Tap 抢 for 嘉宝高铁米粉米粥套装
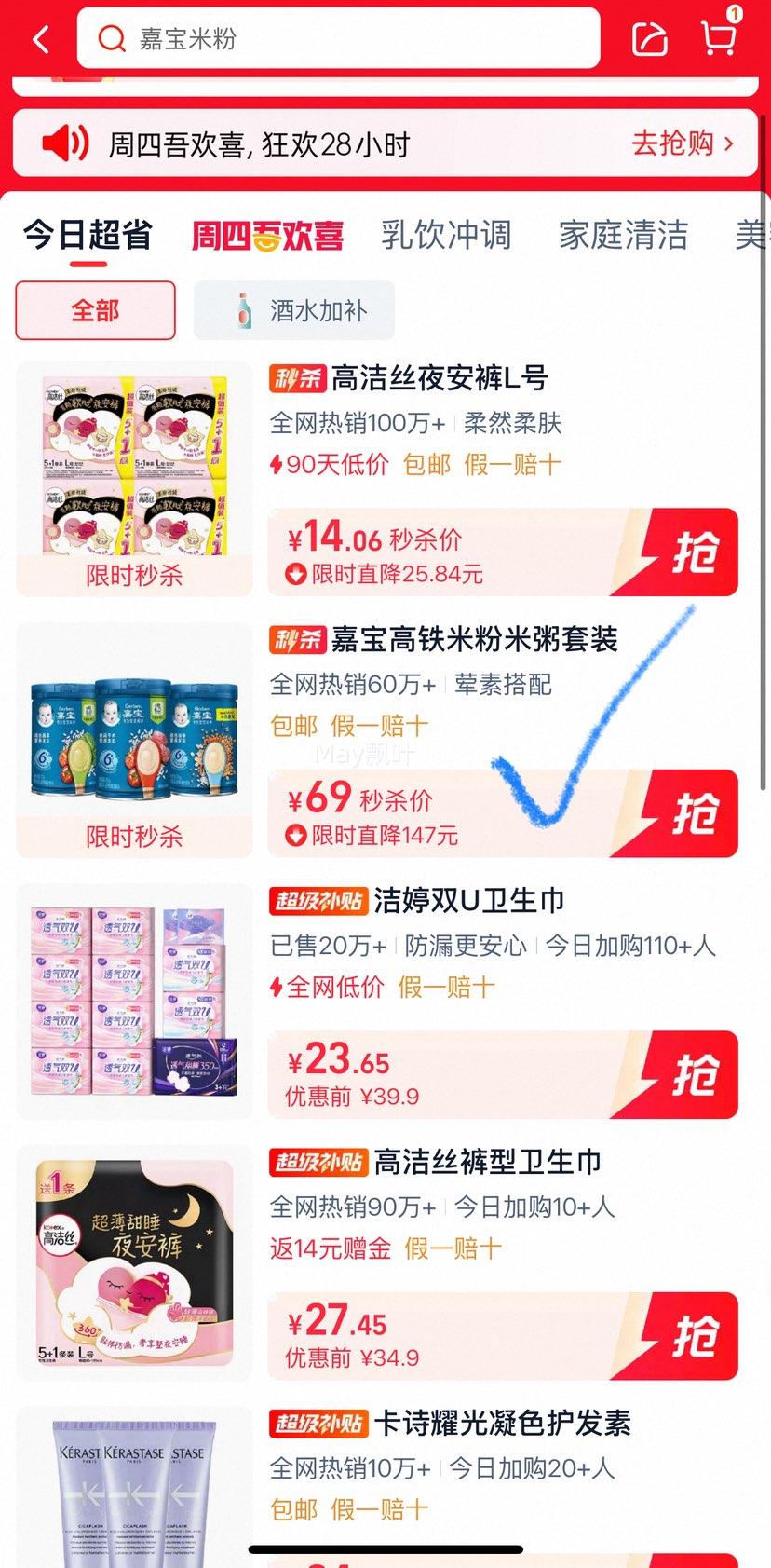The image size is (771, 1568). pyautogui.click(x=694, y=813)
